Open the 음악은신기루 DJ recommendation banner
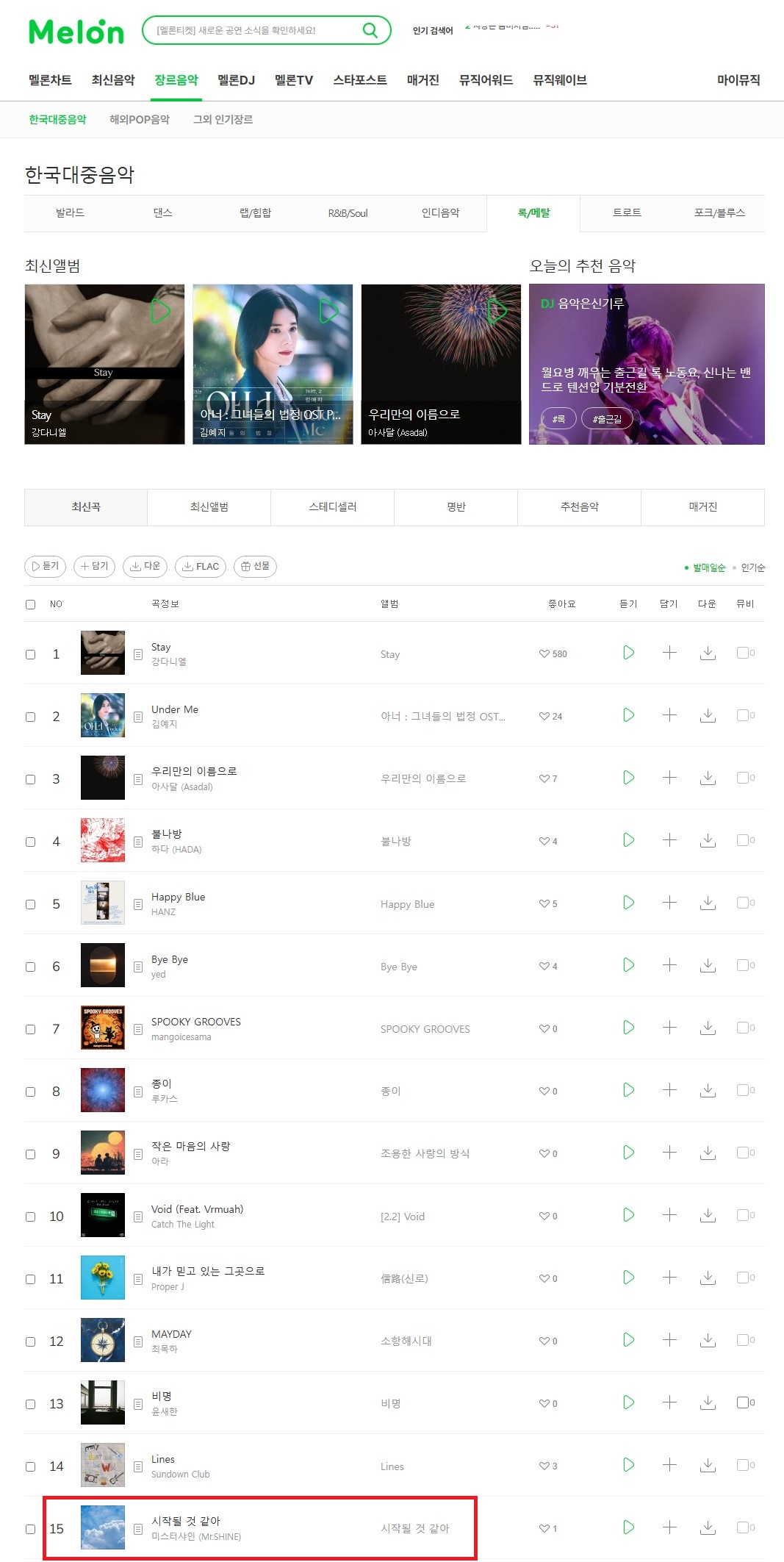This screenshot has width=784, height=1562. pos(647,364)
